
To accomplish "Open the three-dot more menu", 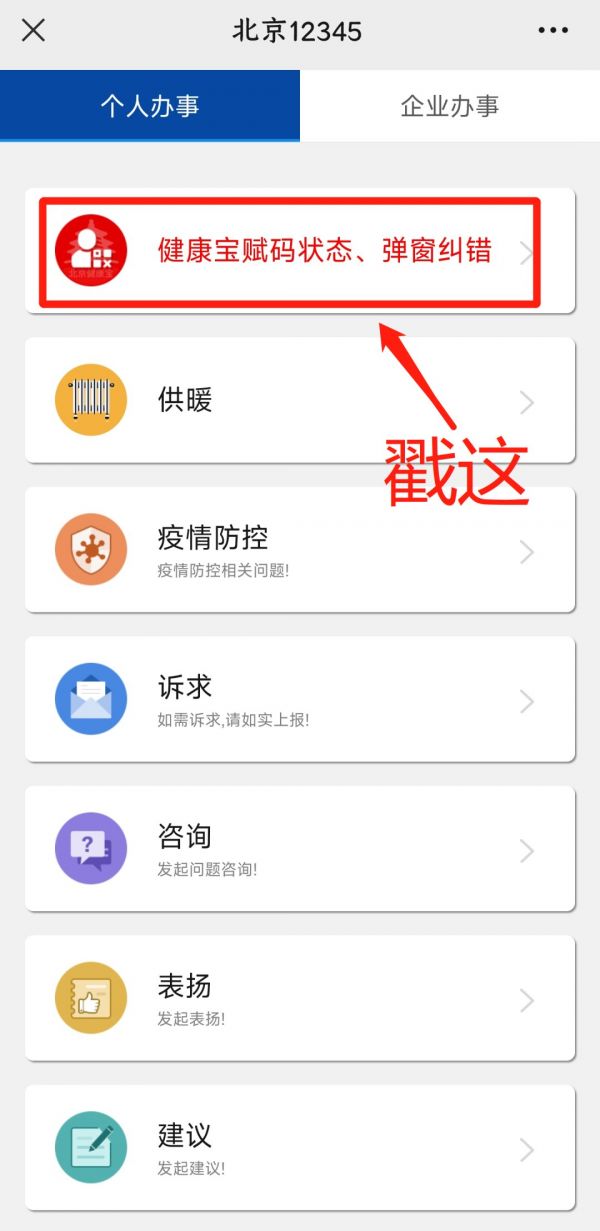I will (x=553, y=31).
